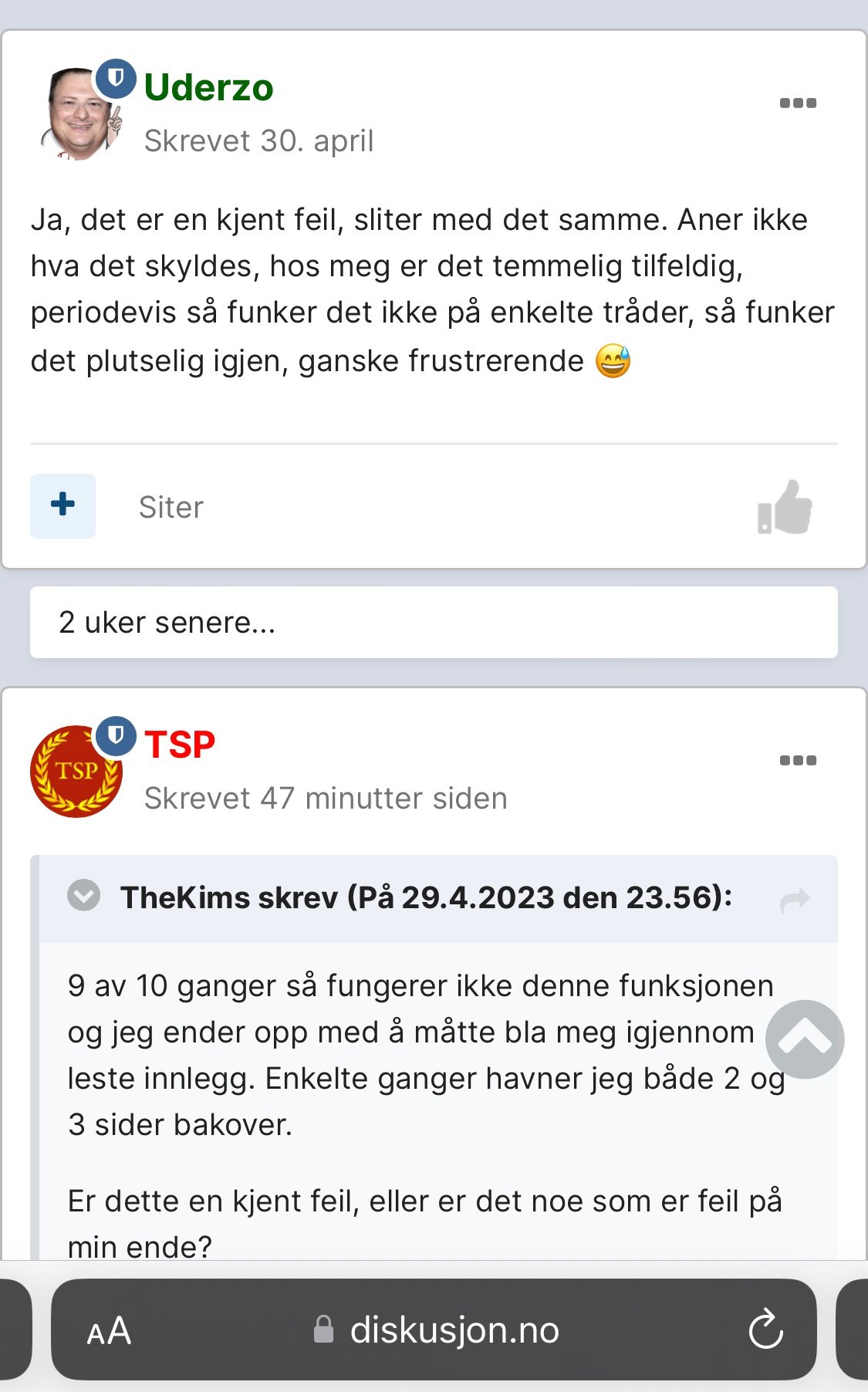
Task: Open Safari reader and text size menu
Action: pos(109,1331)
